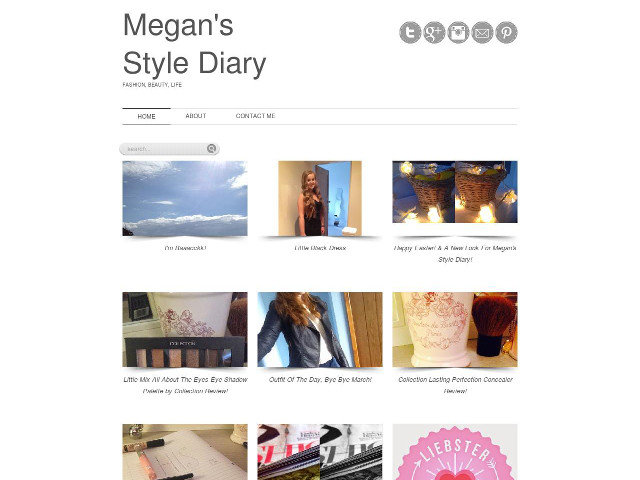
Task: Open the Instagram social icon
Action: (458, 33)
